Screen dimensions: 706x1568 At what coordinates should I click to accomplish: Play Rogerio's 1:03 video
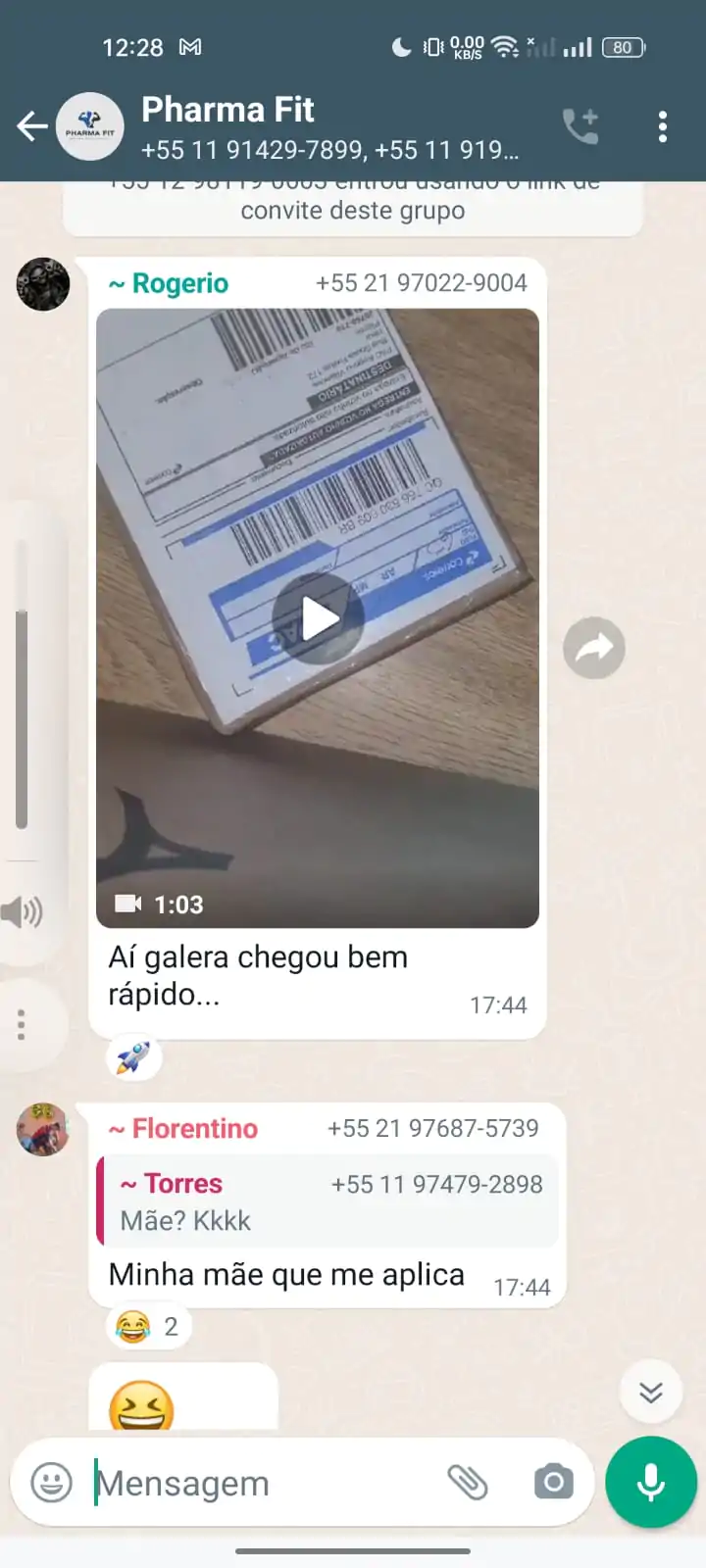(x=318, y=618)
